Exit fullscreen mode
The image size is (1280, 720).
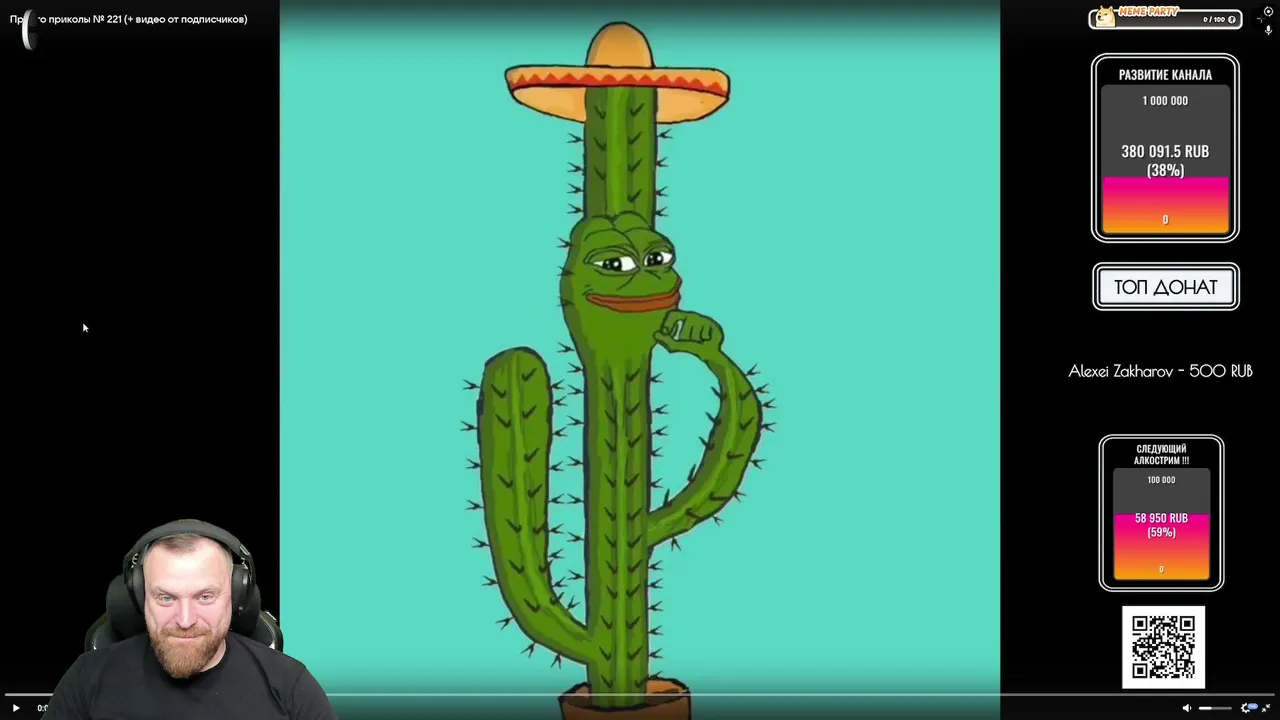[1266, 708]
